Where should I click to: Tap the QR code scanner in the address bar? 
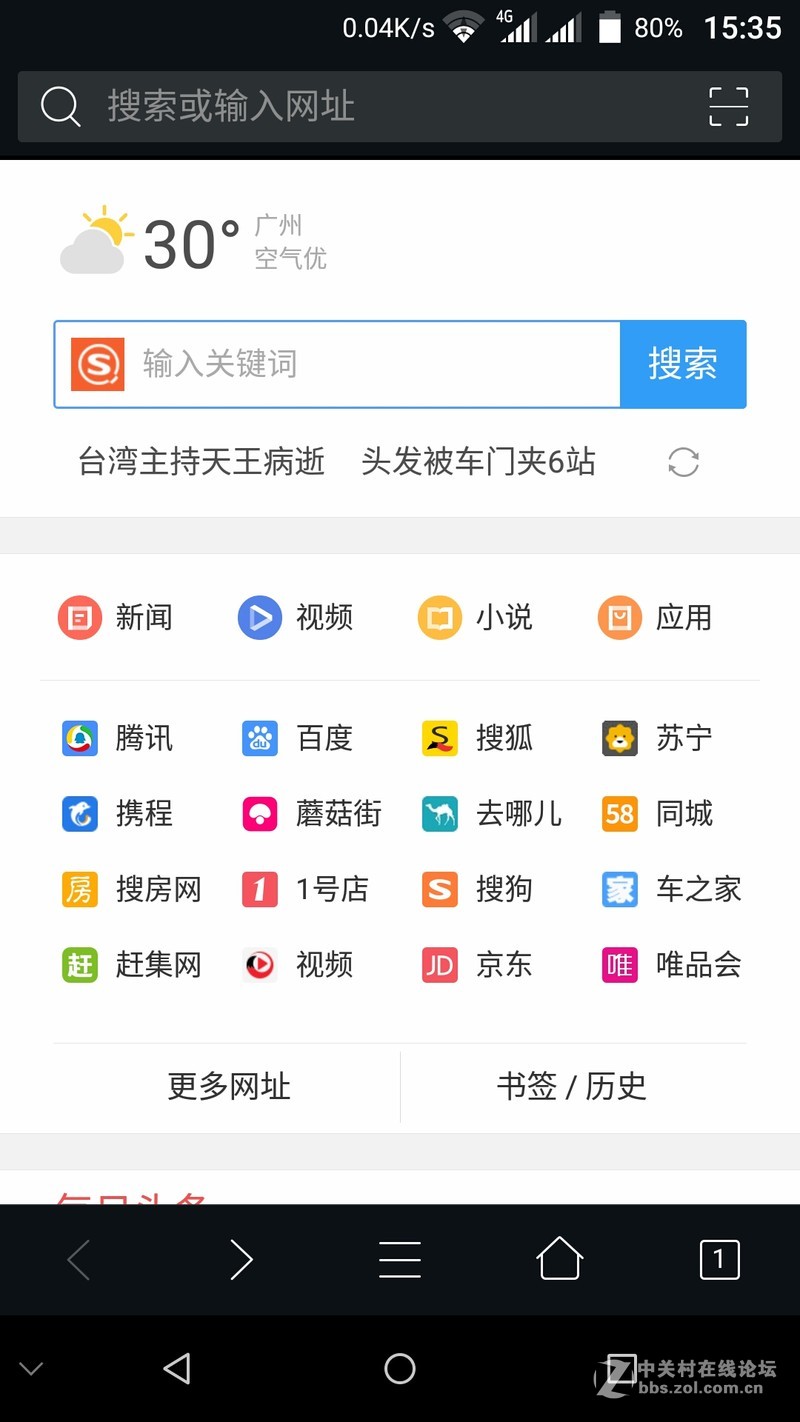(x=729, y=105)
